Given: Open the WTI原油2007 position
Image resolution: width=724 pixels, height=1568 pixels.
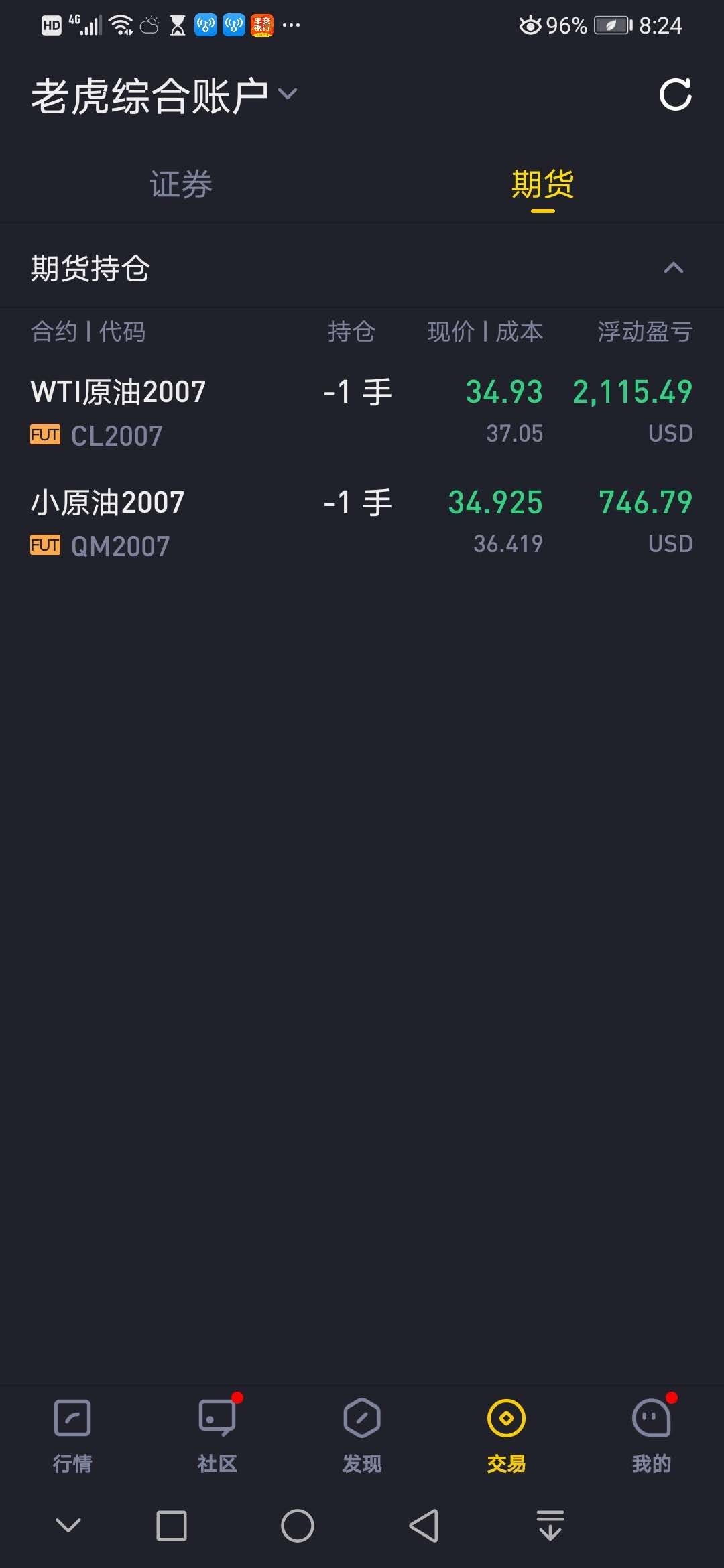Looking at the screenshot, I should click(362, 411).
